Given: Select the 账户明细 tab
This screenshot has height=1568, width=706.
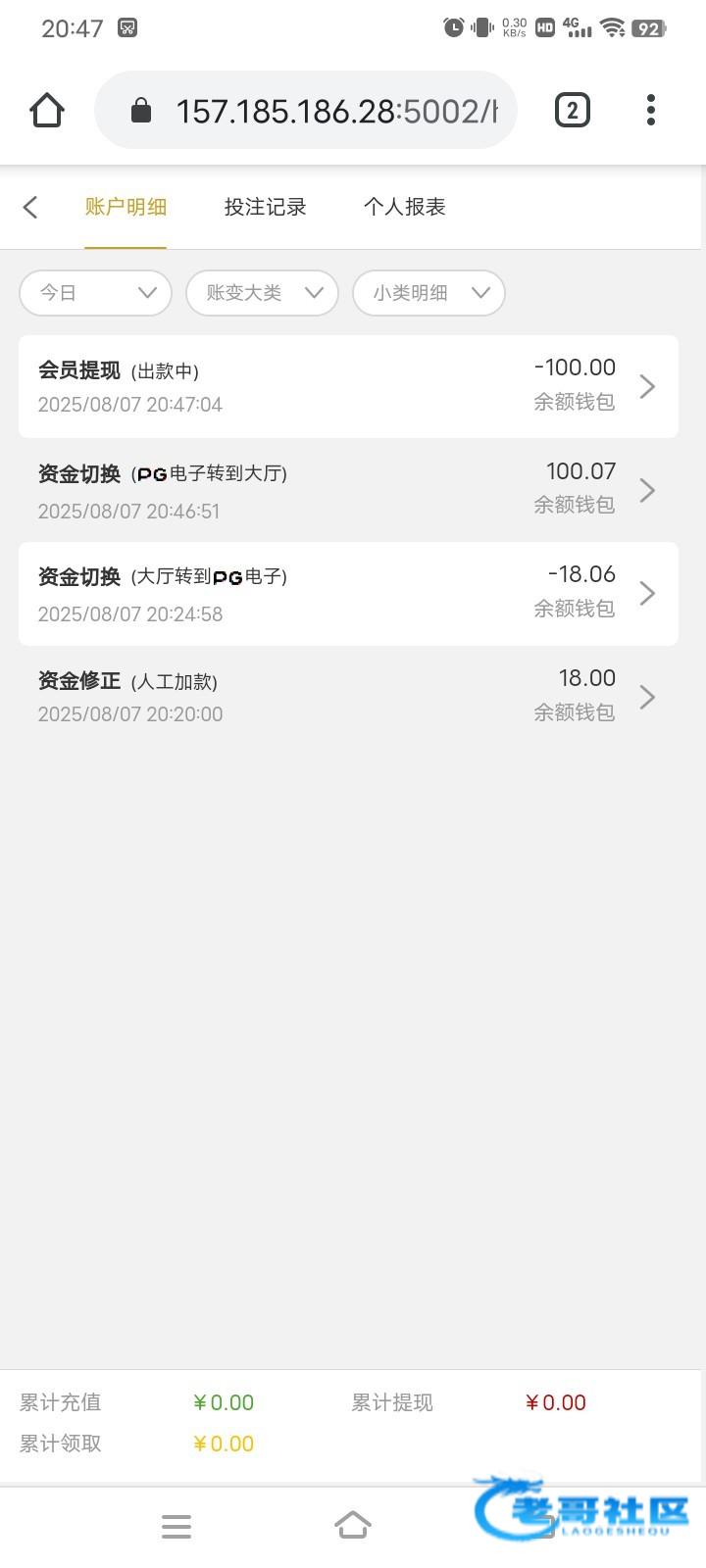Looking at the screenshot, I should [x=126, y=207].
